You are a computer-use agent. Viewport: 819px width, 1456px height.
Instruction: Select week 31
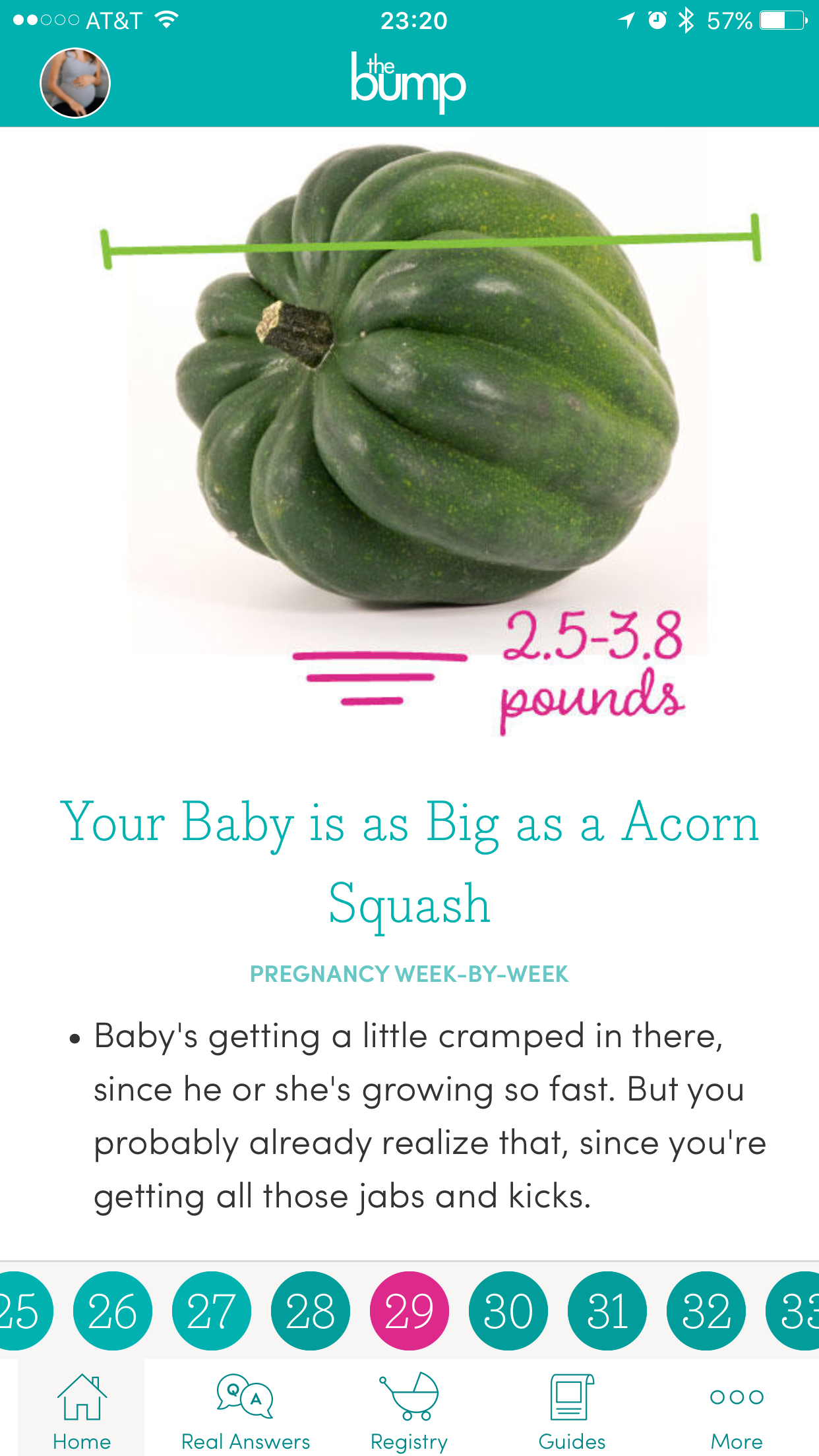click(607, 1310)
